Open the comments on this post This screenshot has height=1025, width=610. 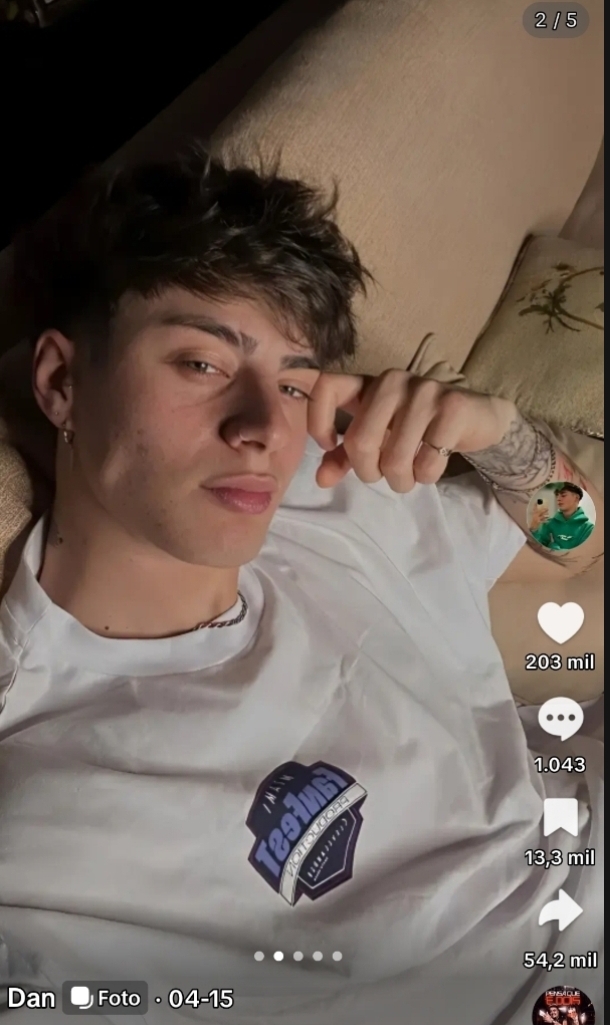click(560, 718)
